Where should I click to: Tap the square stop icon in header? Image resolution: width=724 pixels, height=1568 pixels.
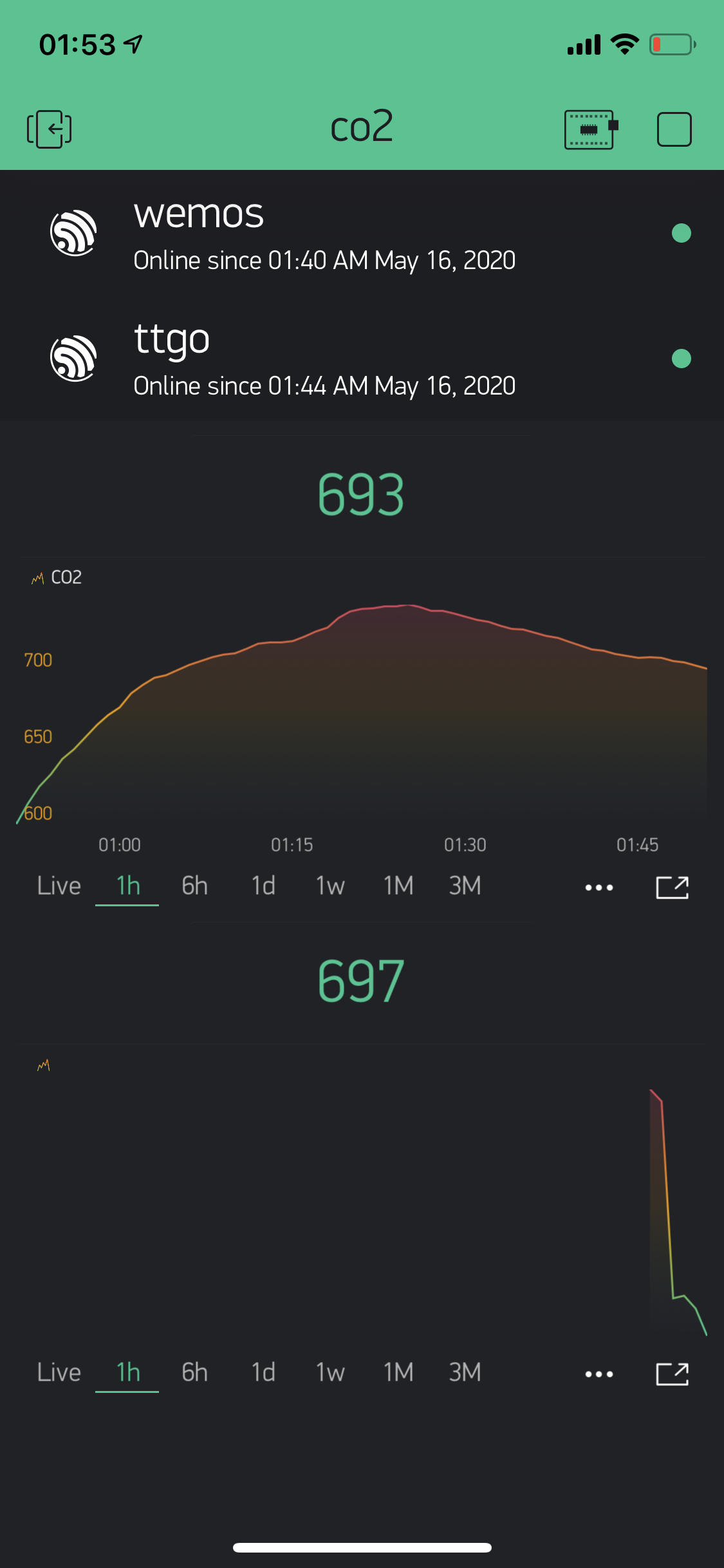(x=674, y=129)
